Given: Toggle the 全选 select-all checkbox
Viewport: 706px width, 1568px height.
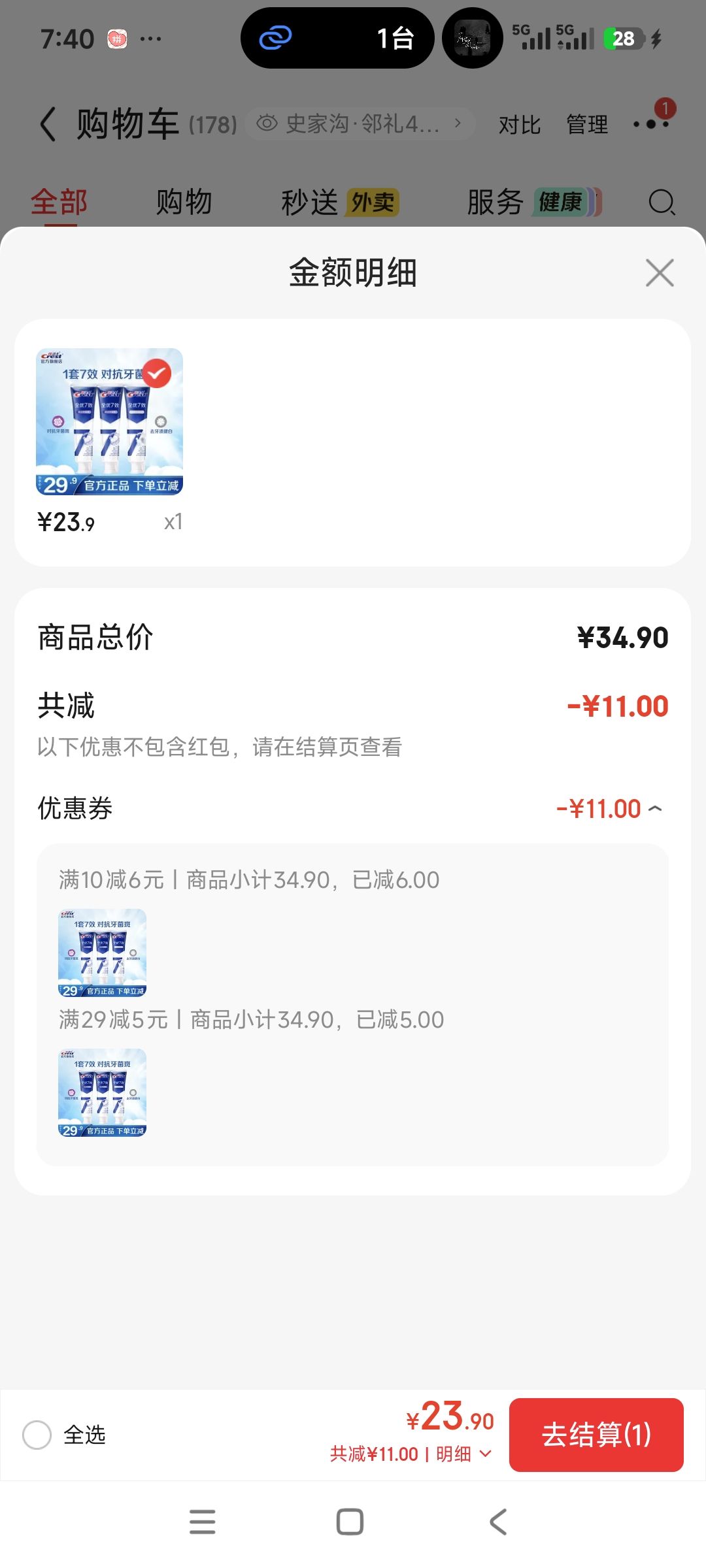Looking at the screenshot, I should pyautogui.click(x=37, y=1435).
